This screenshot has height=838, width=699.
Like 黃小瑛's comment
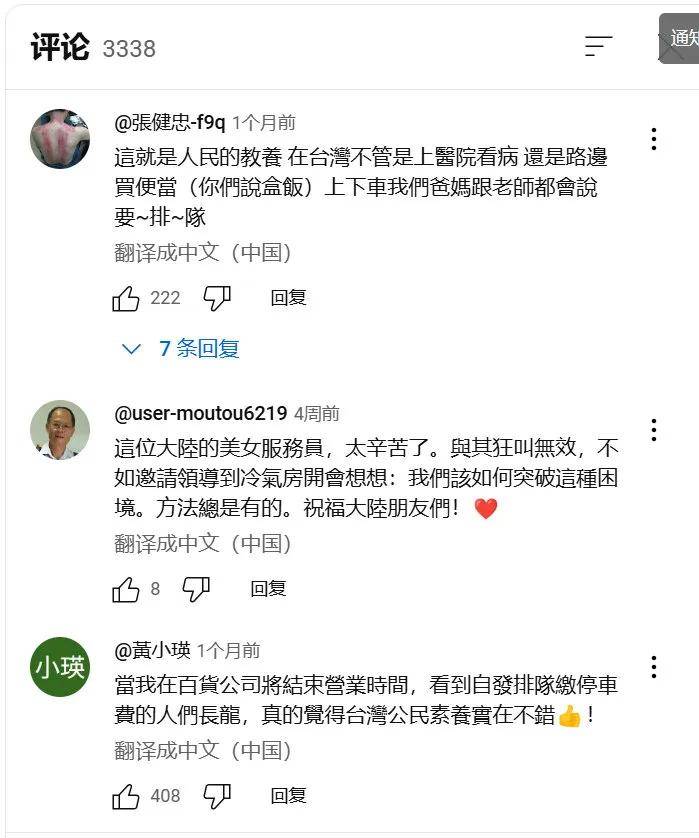127,796
